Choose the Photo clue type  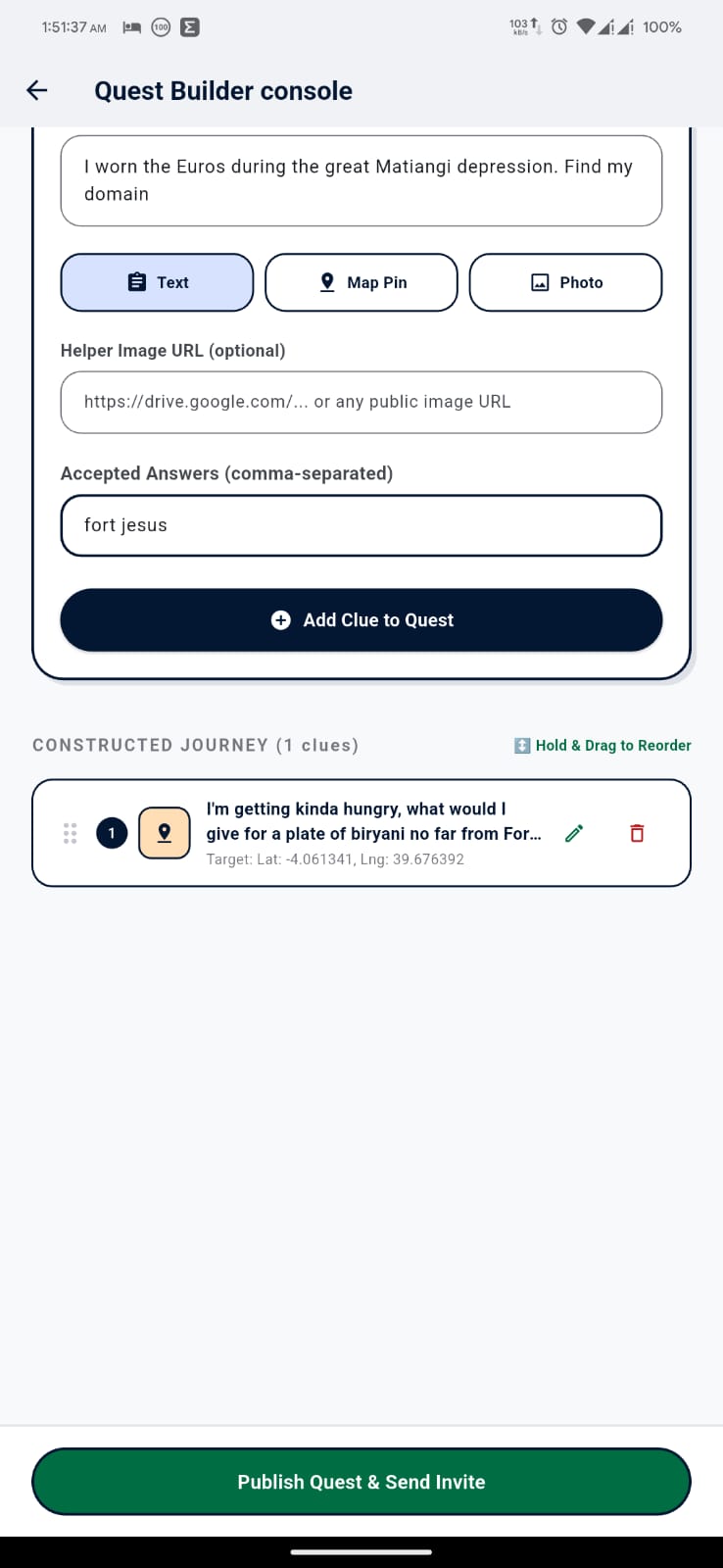pos(566,282)
